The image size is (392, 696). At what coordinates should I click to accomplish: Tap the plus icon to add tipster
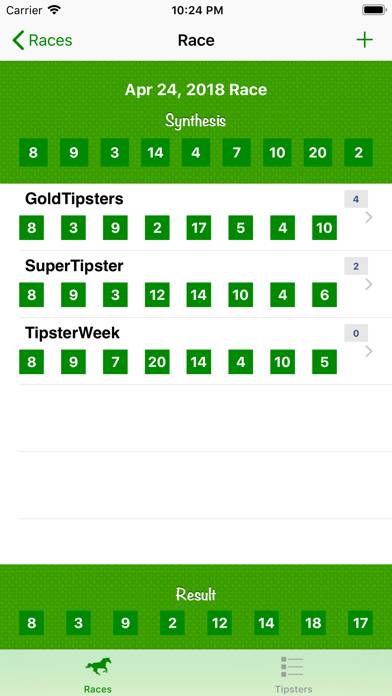click(364, 40)
